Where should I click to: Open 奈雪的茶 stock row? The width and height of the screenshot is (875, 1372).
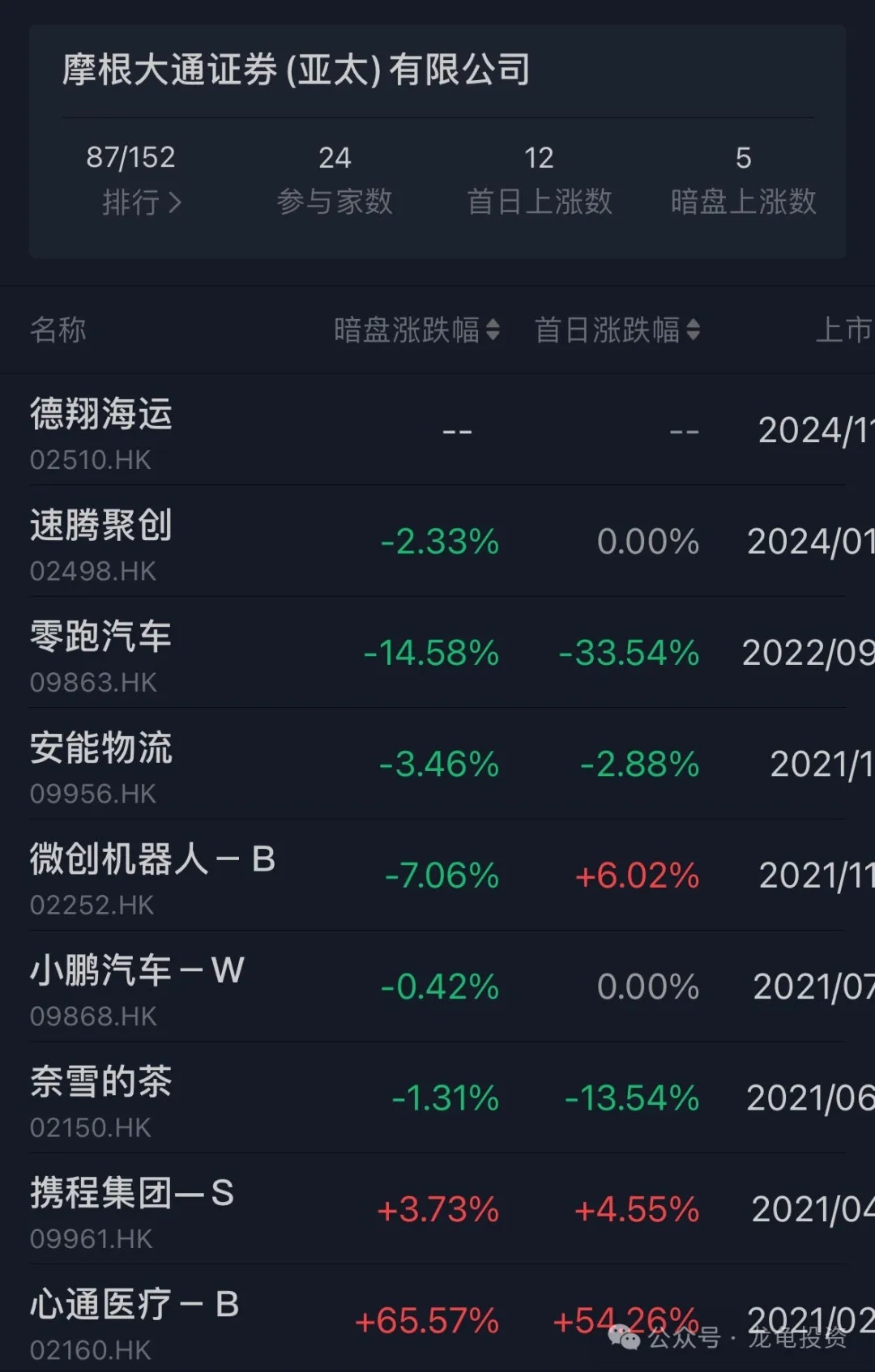pos(101,1099)
